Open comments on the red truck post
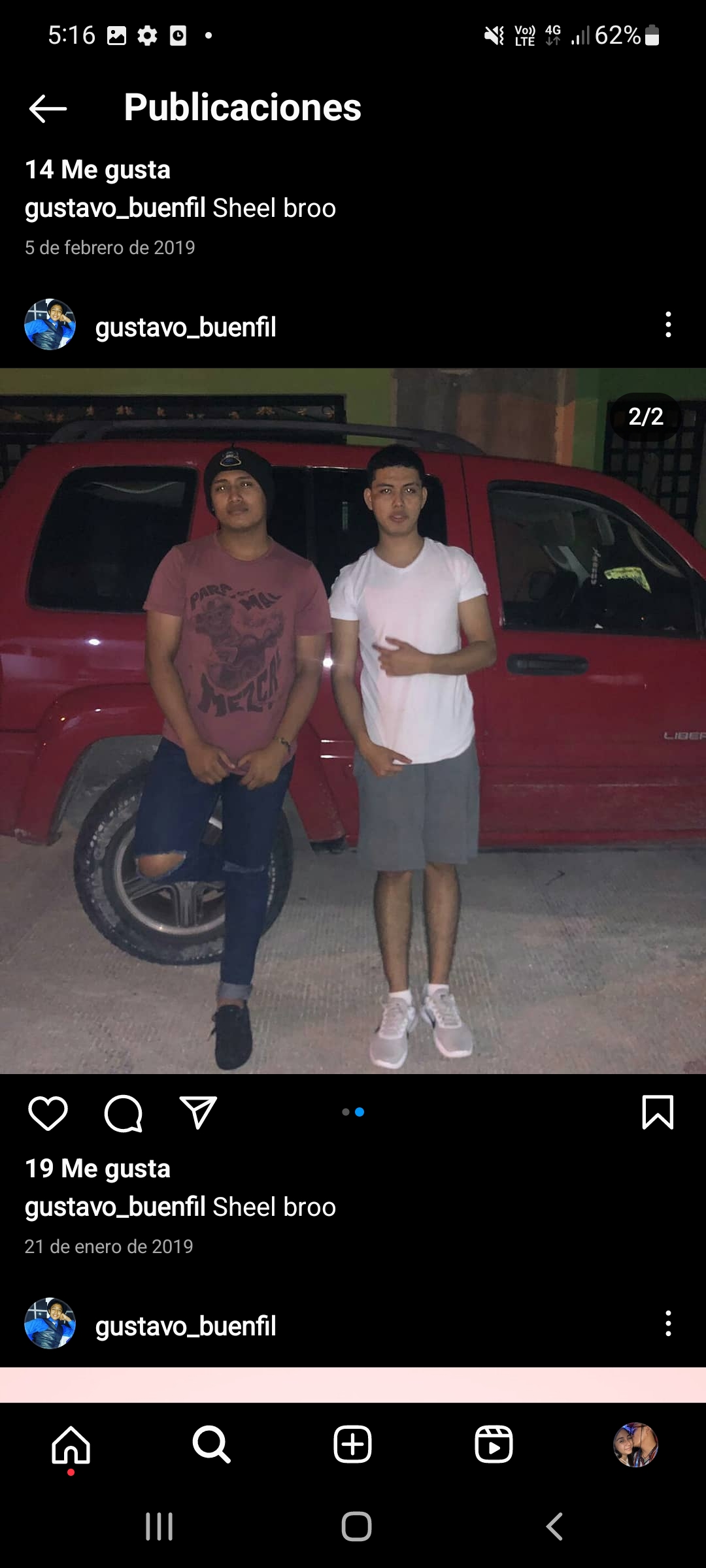 click(x=123, y=1113)
